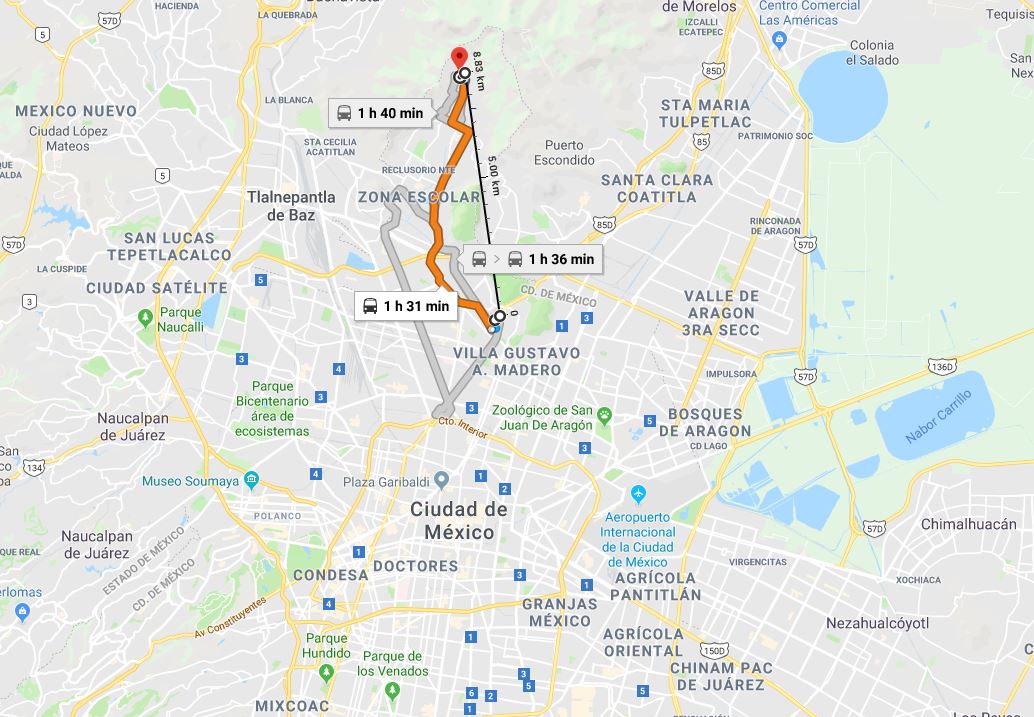Open the Museo Soumaya place marker
The width and height of the screenshot is (1034, 717).
point(251,480)
